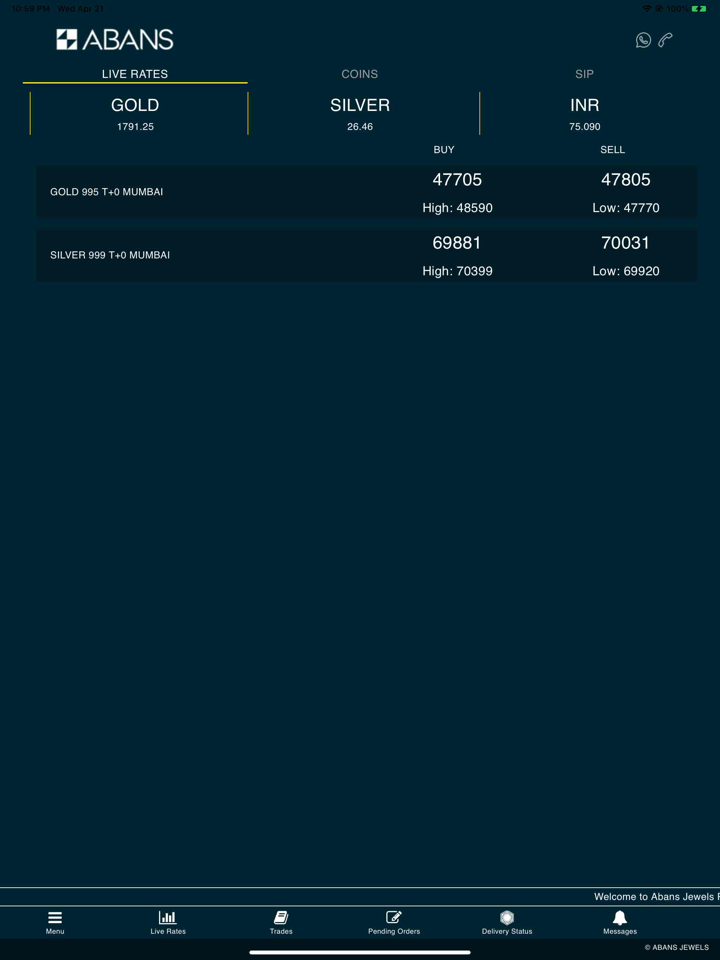This screenshot has width=720, height=960.
Task: Open the Menu drawer
Action: tap(55, 922)
